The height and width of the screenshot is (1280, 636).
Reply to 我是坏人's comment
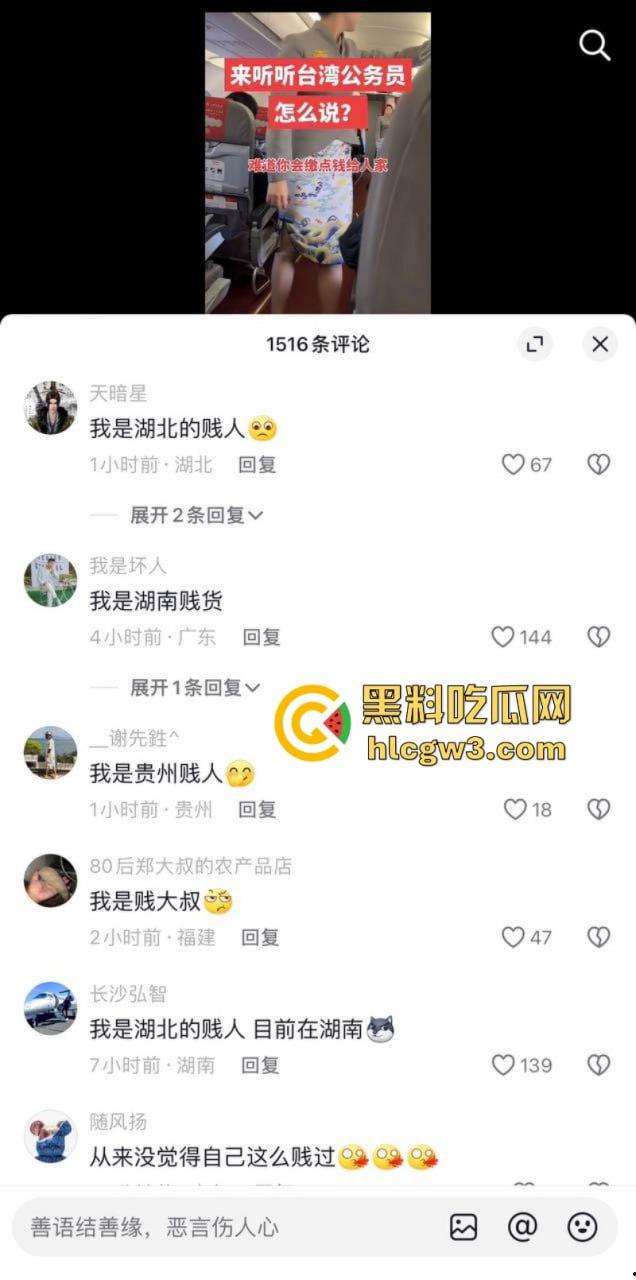(261, 637)
